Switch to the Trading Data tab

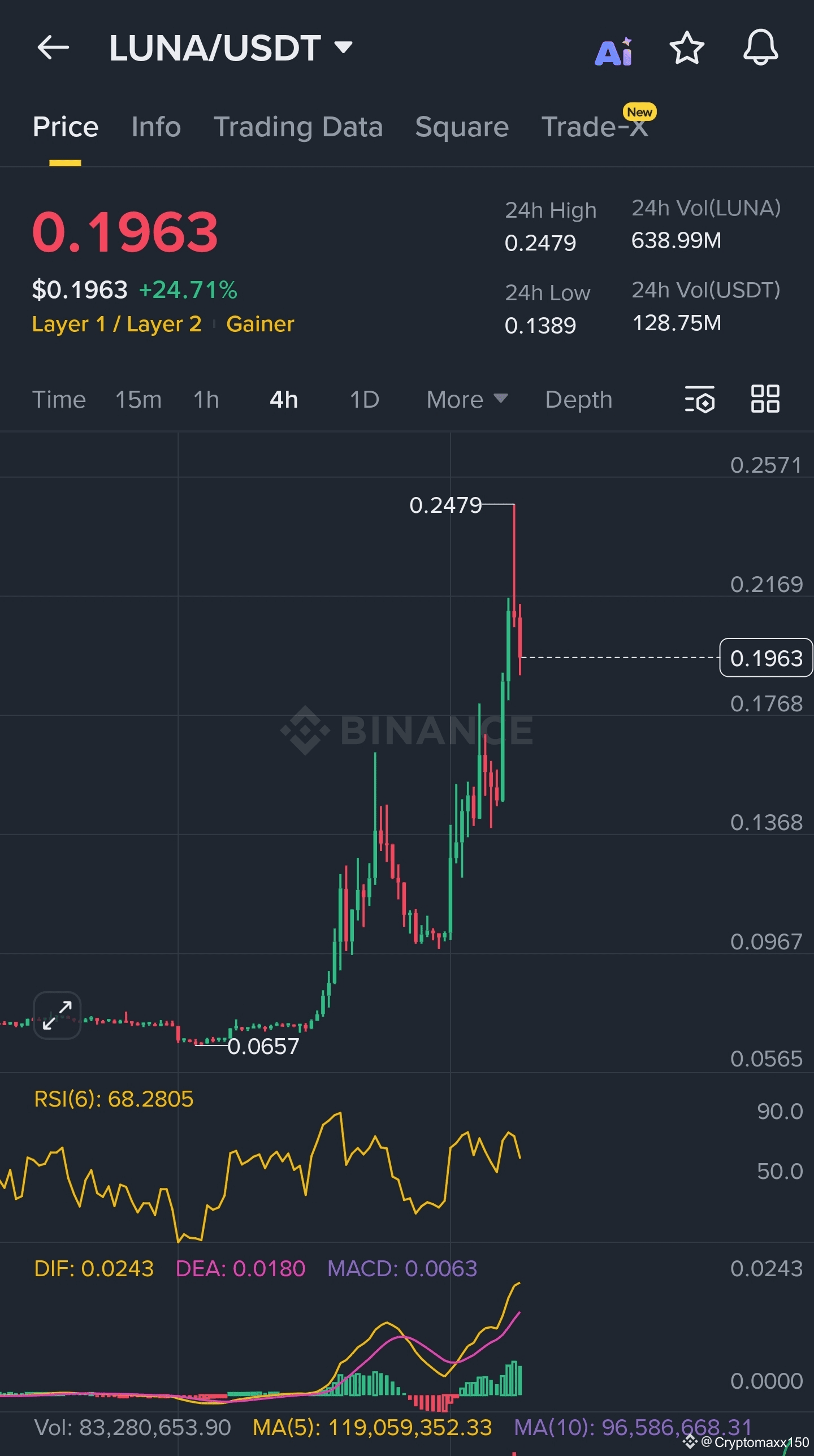[x=298, y=127]
